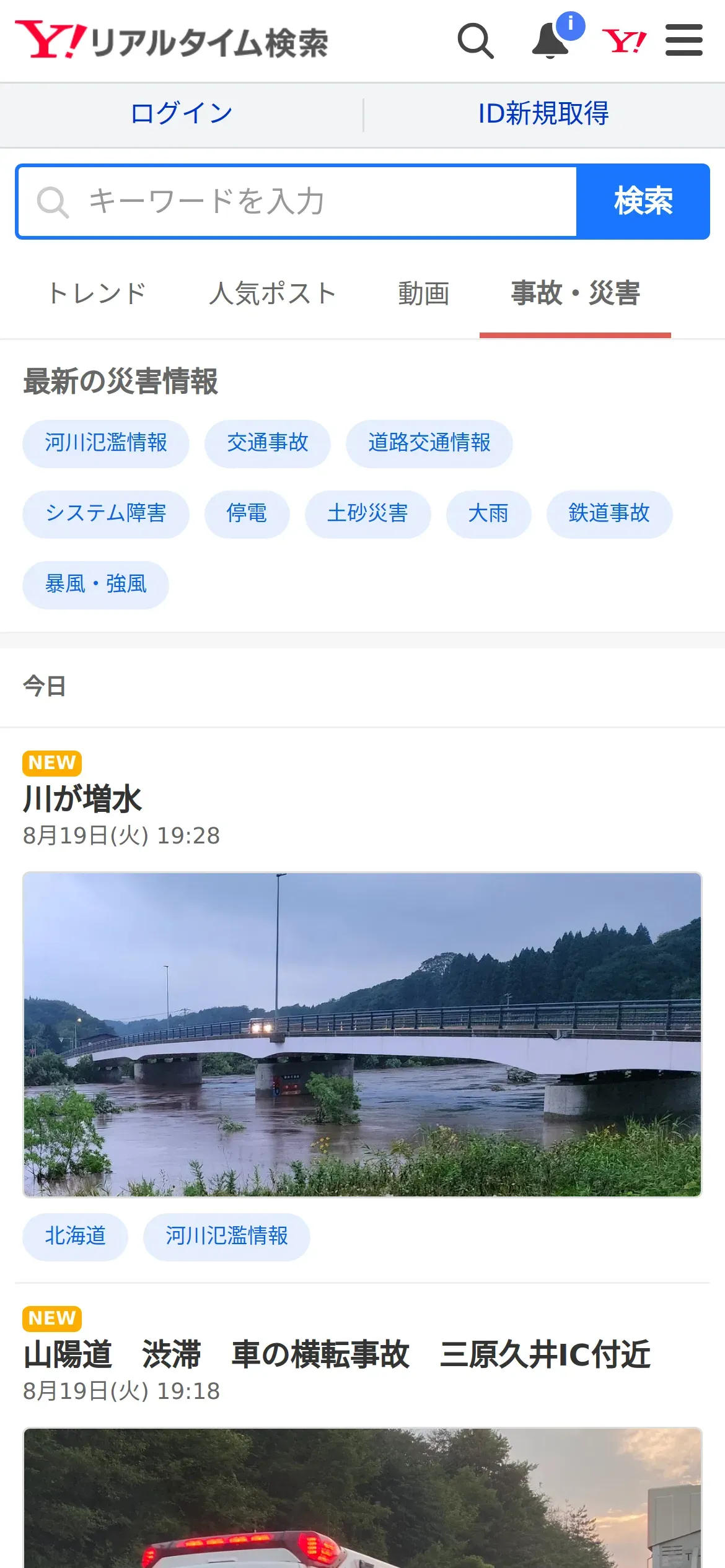Open the search magnifier icon in header

[475, 41]
